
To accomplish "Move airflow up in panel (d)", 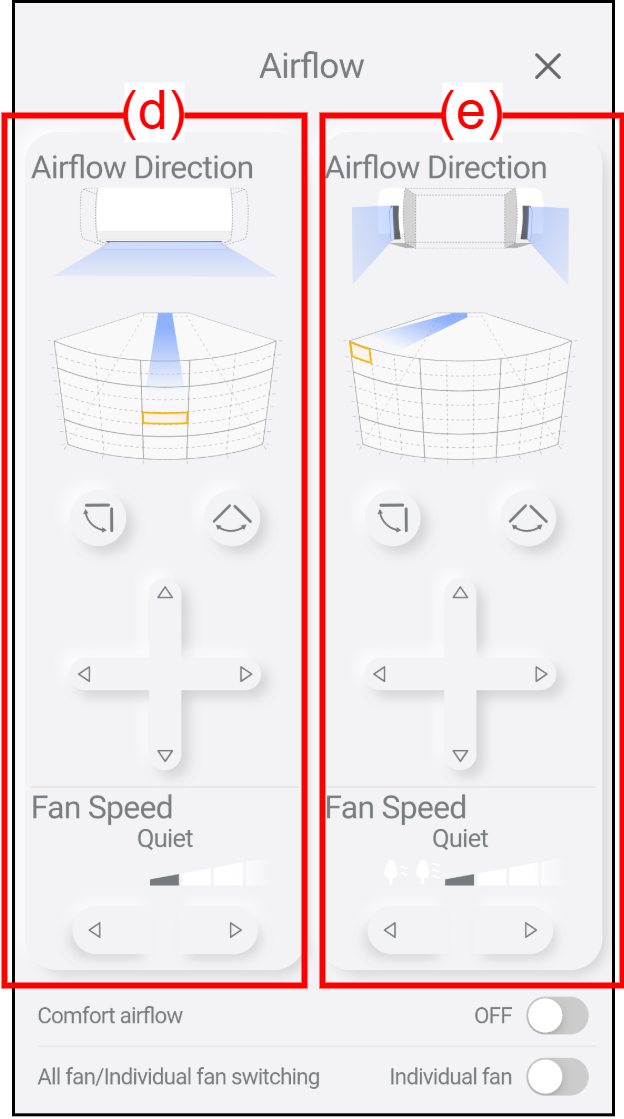I will point(165,593).
